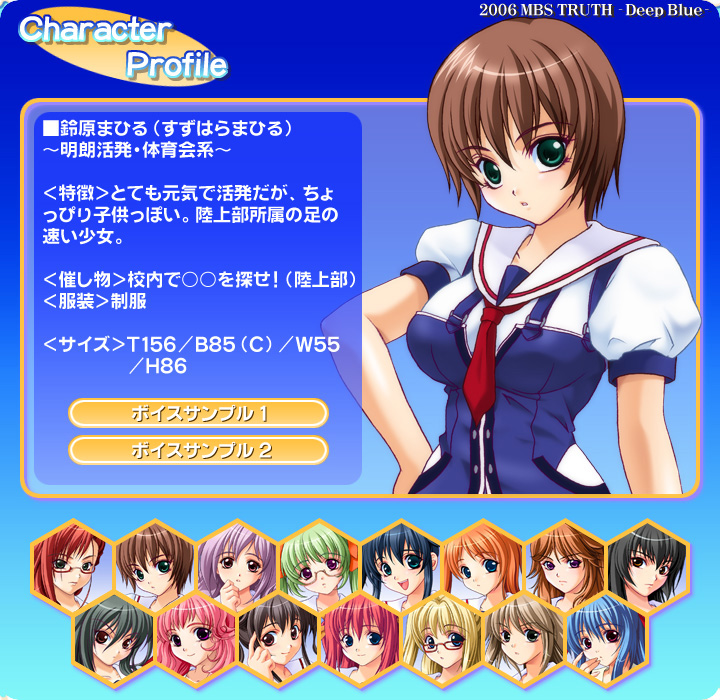The image size is (720, 700).
Task: Select the long brown-haired character in top row
Action: (565, 564)
